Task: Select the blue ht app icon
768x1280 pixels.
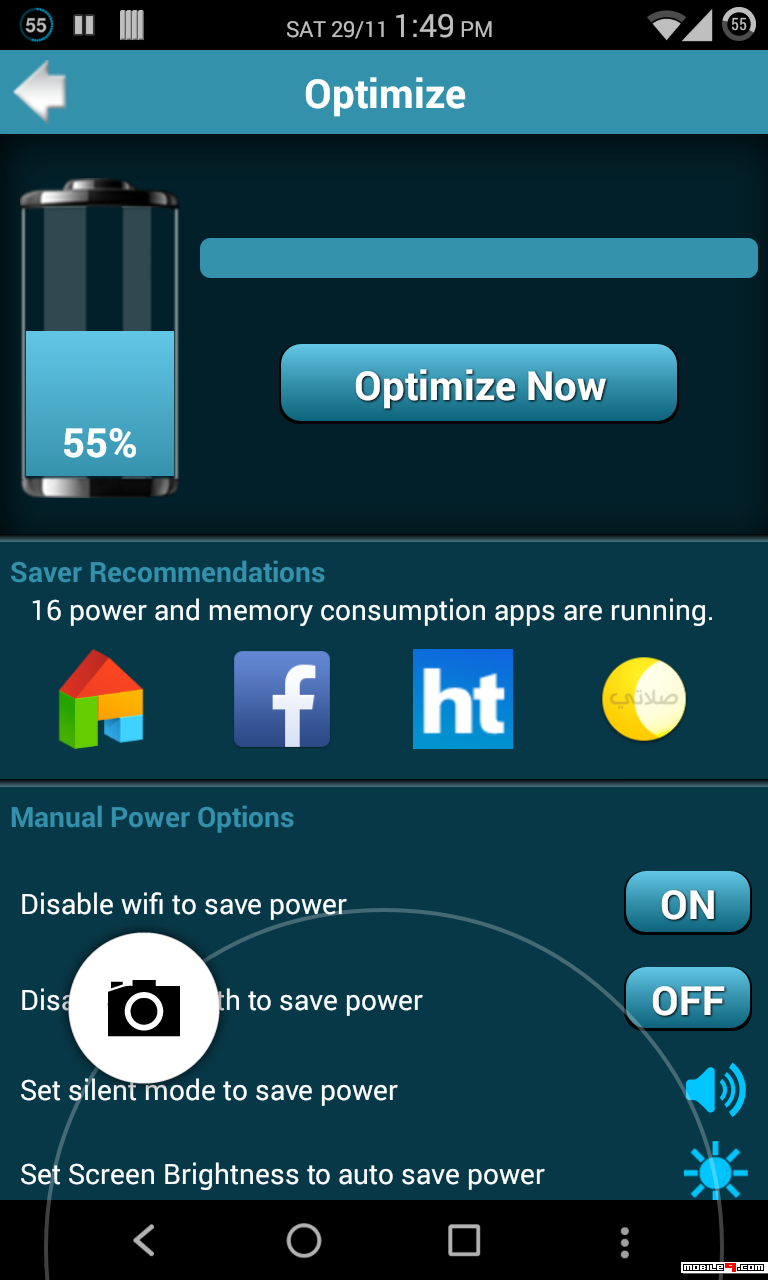Action: point(463,699)
